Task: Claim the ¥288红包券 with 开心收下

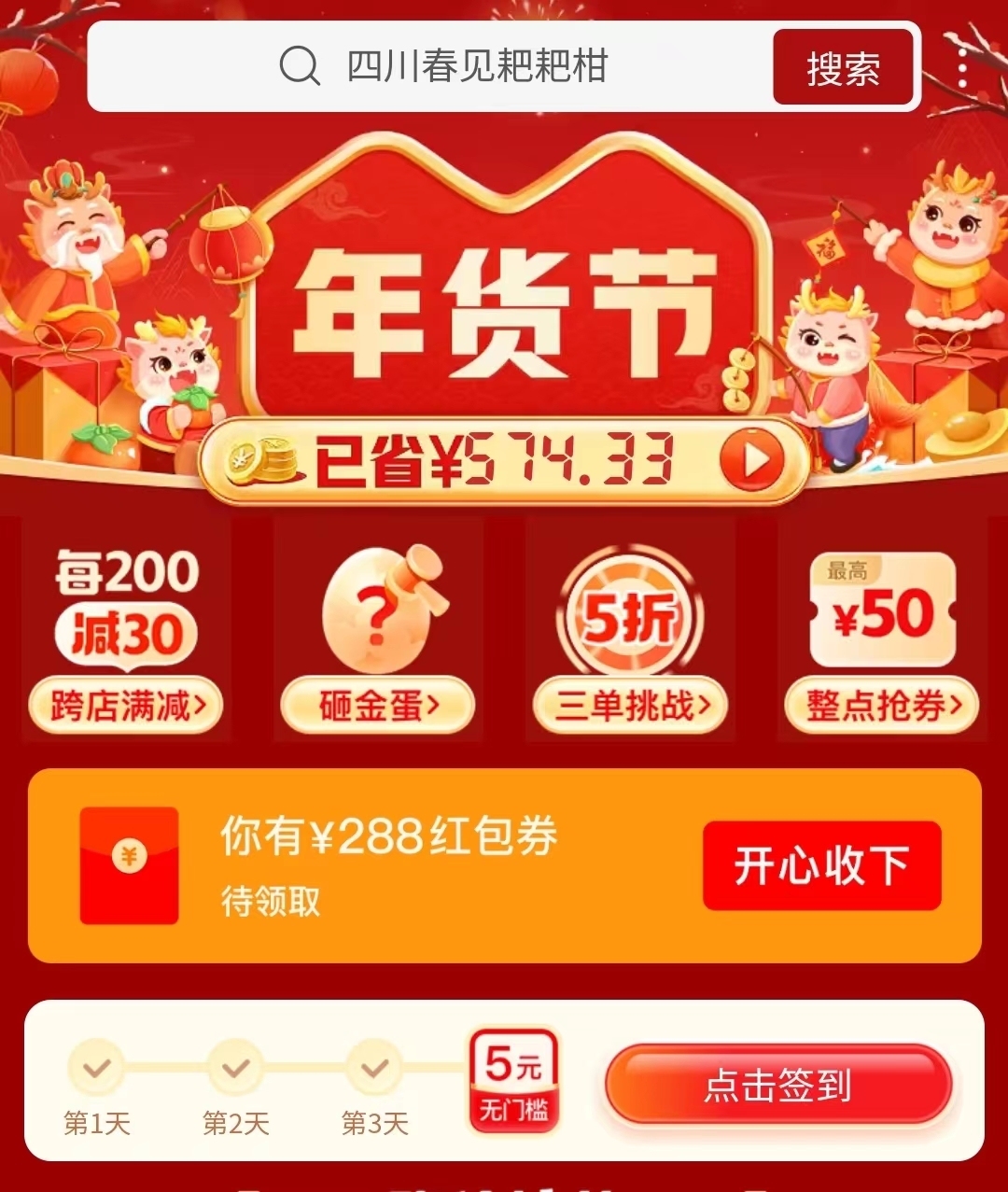Action: [821, 865]
